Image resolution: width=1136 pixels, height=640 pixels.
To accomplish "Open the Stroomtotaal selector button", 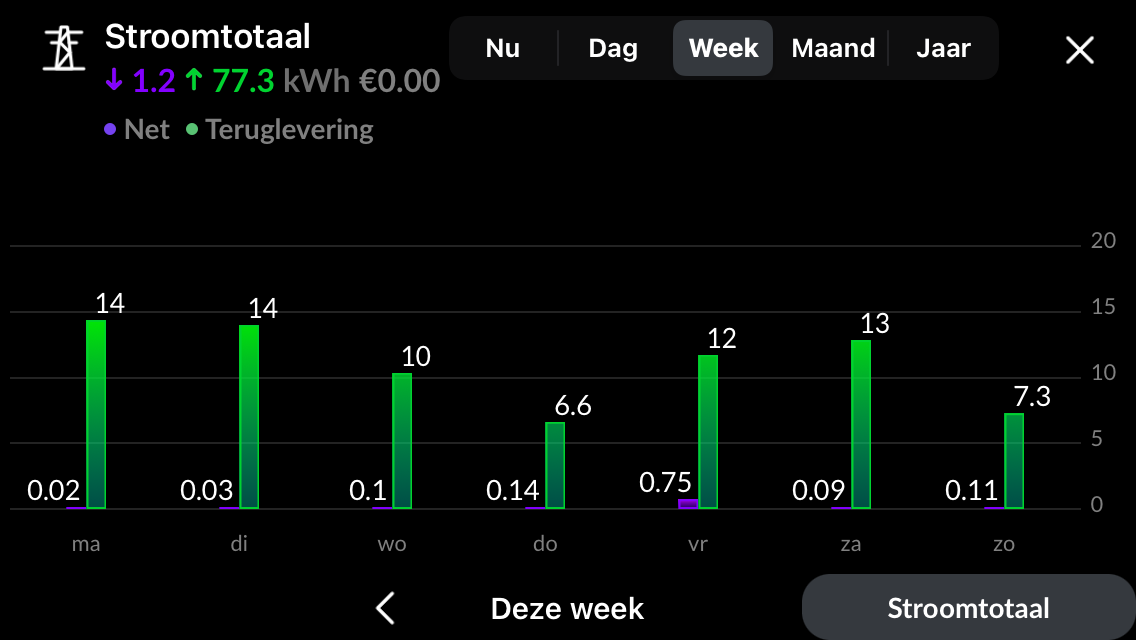I will pos(968,608).
